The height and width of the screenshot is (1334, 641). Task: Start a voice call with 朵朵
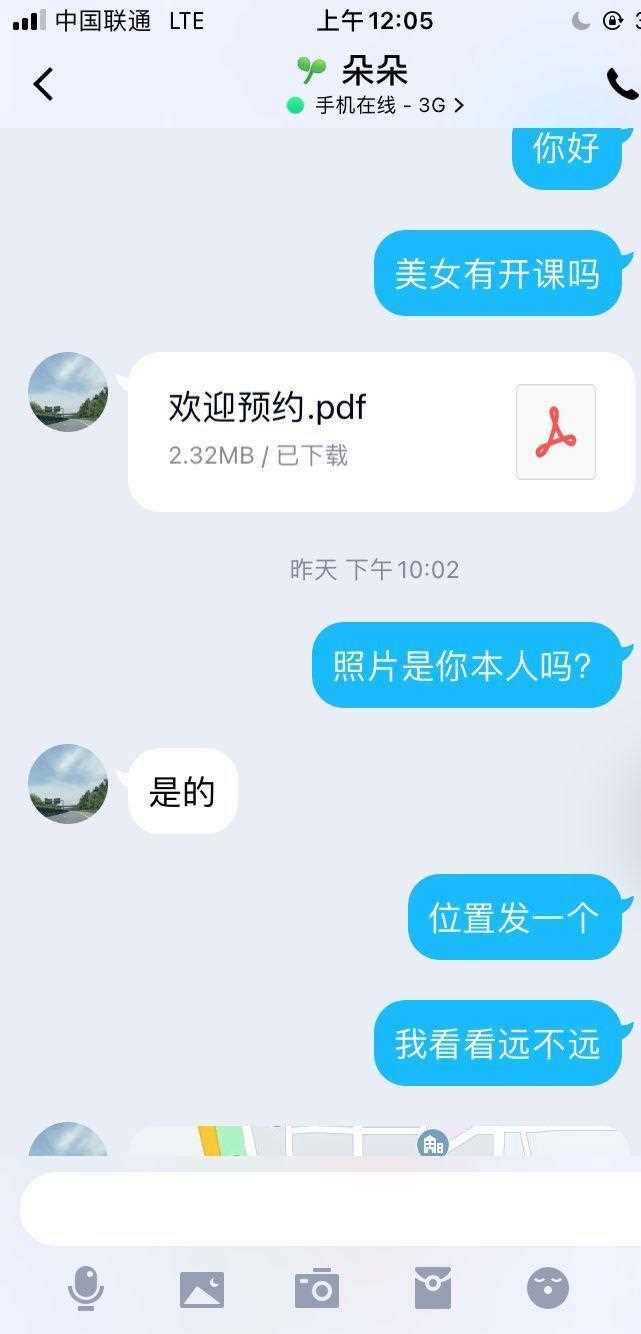[621, 85]
